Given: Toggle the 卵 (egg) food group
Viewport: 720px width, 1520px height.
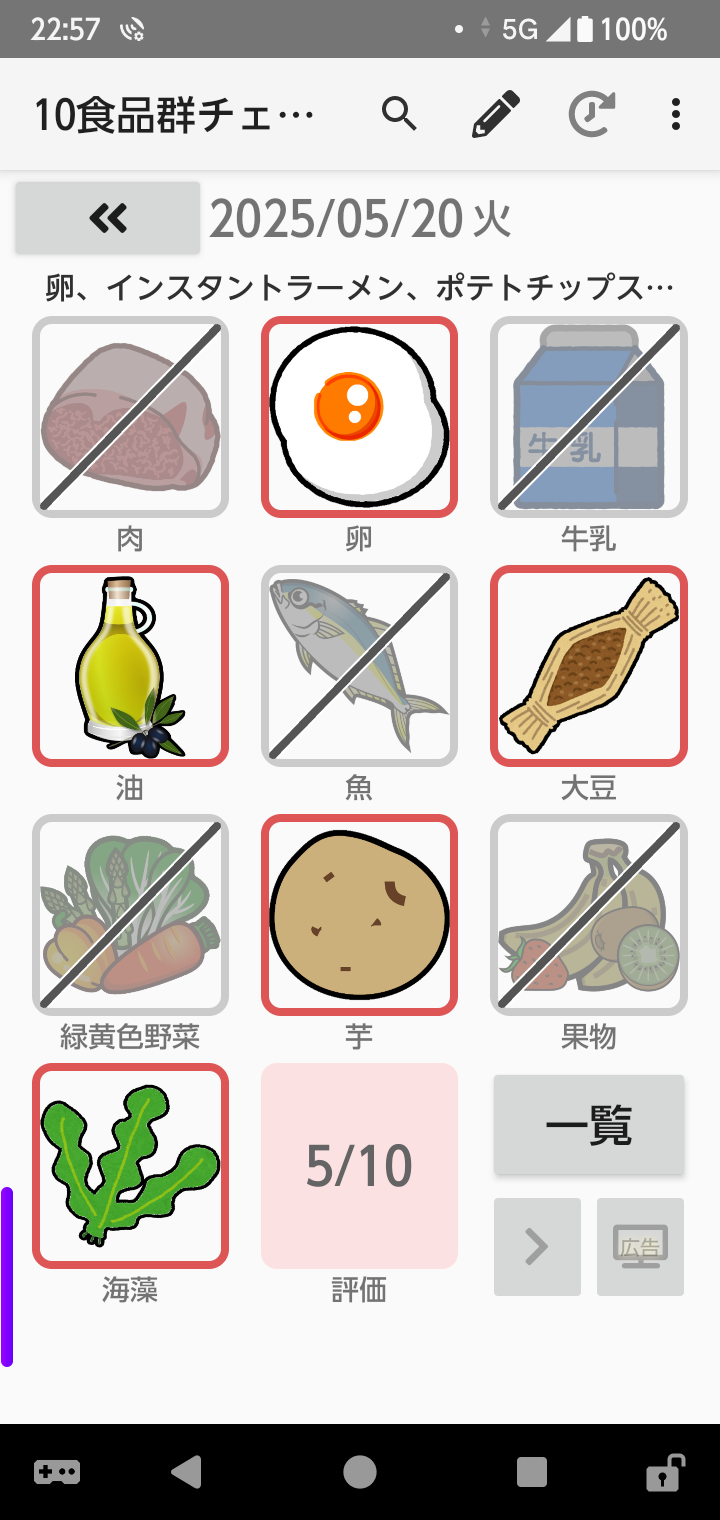Looking at the screenshot, I should tap(360, 417).
